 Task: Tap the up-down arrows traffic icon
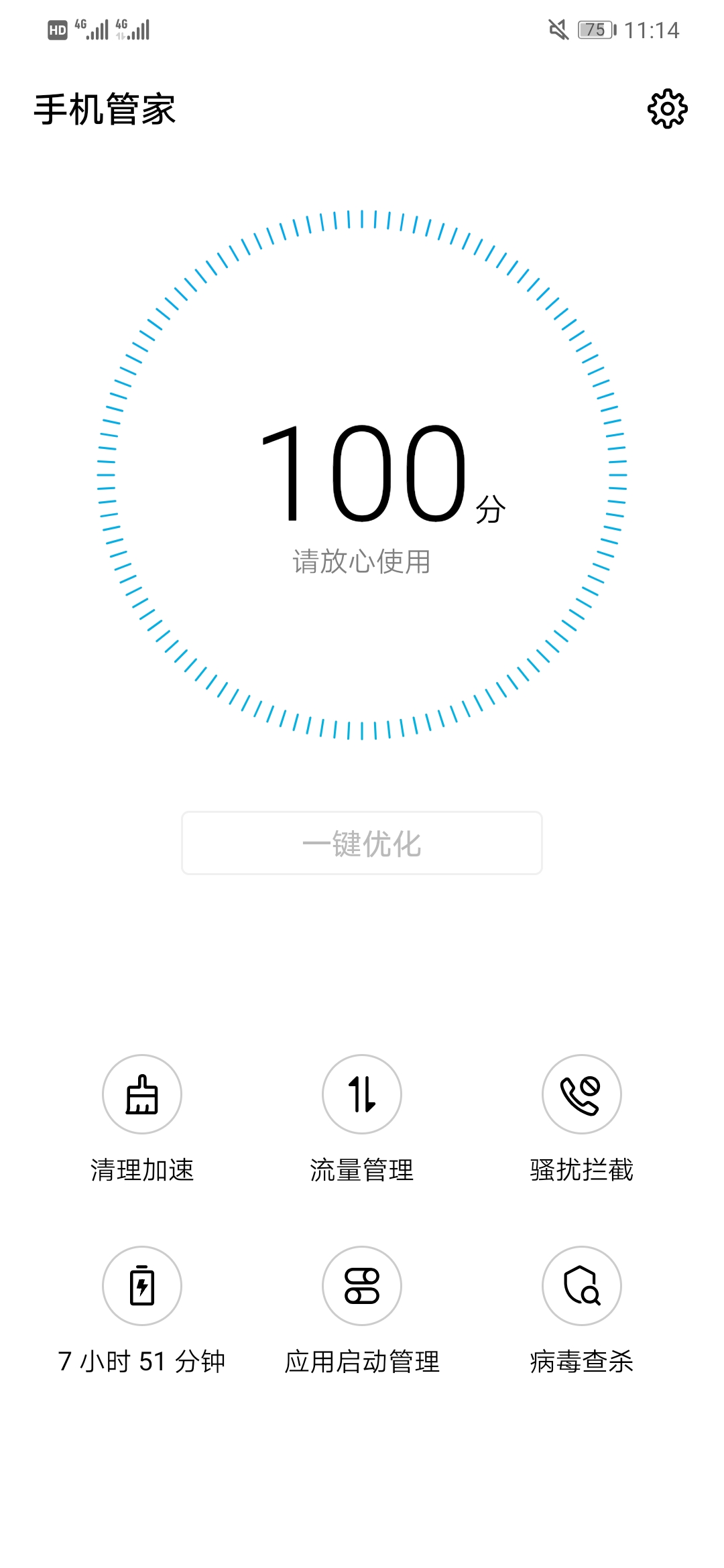pyautogui.click(x=362, y=1094)
